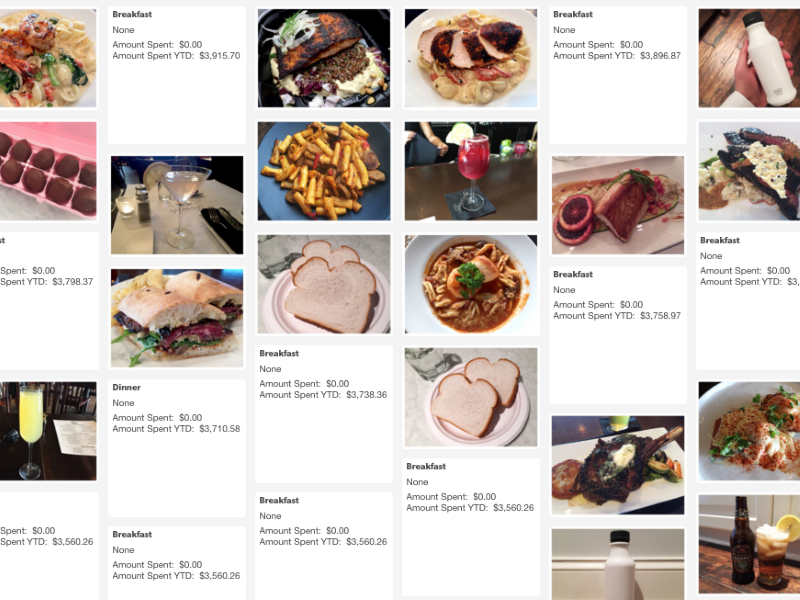800x600 pixels.
Task: View the chocolate truffles in pink tray photo
Action: tap(48, 171)
